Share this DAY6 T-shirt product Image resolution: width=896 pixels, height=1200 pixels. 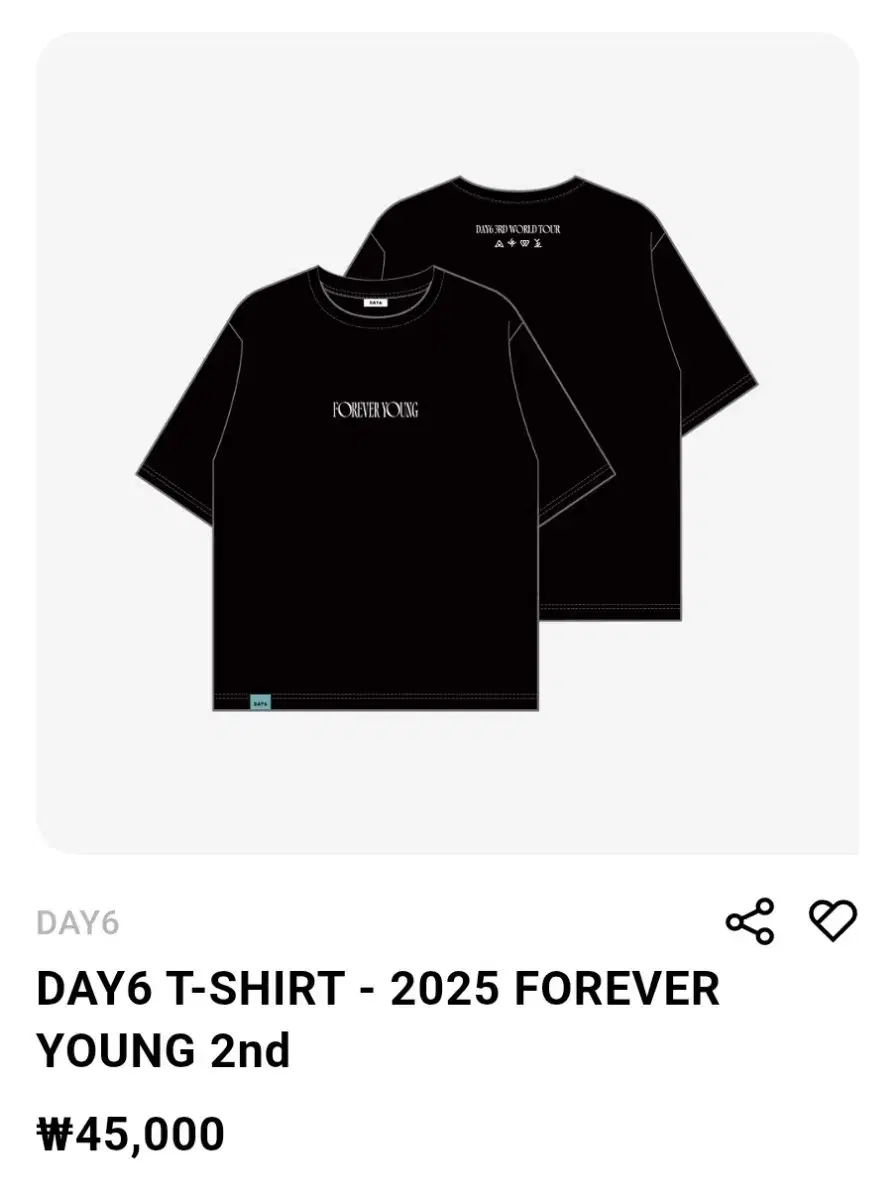[750, 921]
